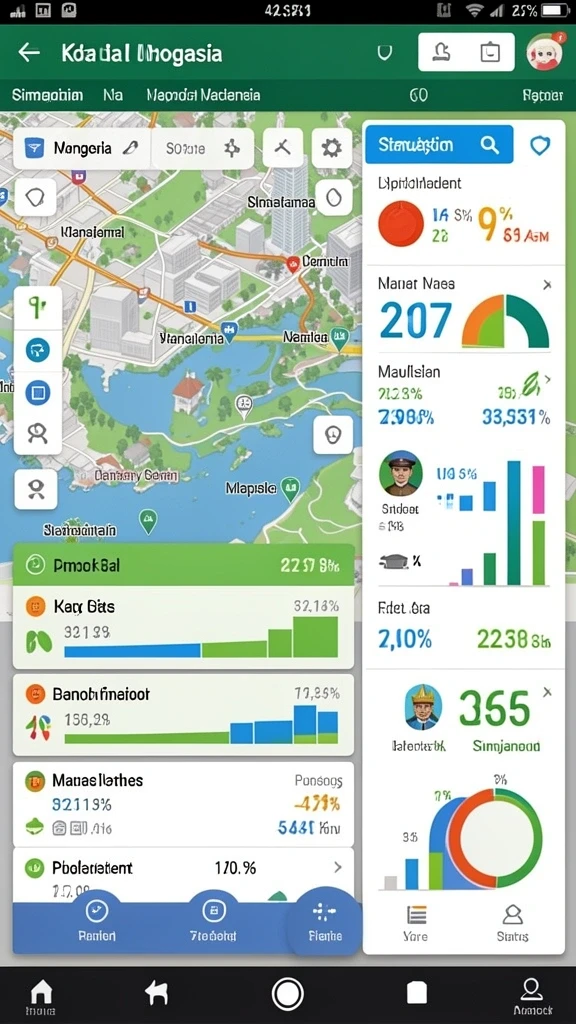Open the profile avatar in the header

(544, 51)
